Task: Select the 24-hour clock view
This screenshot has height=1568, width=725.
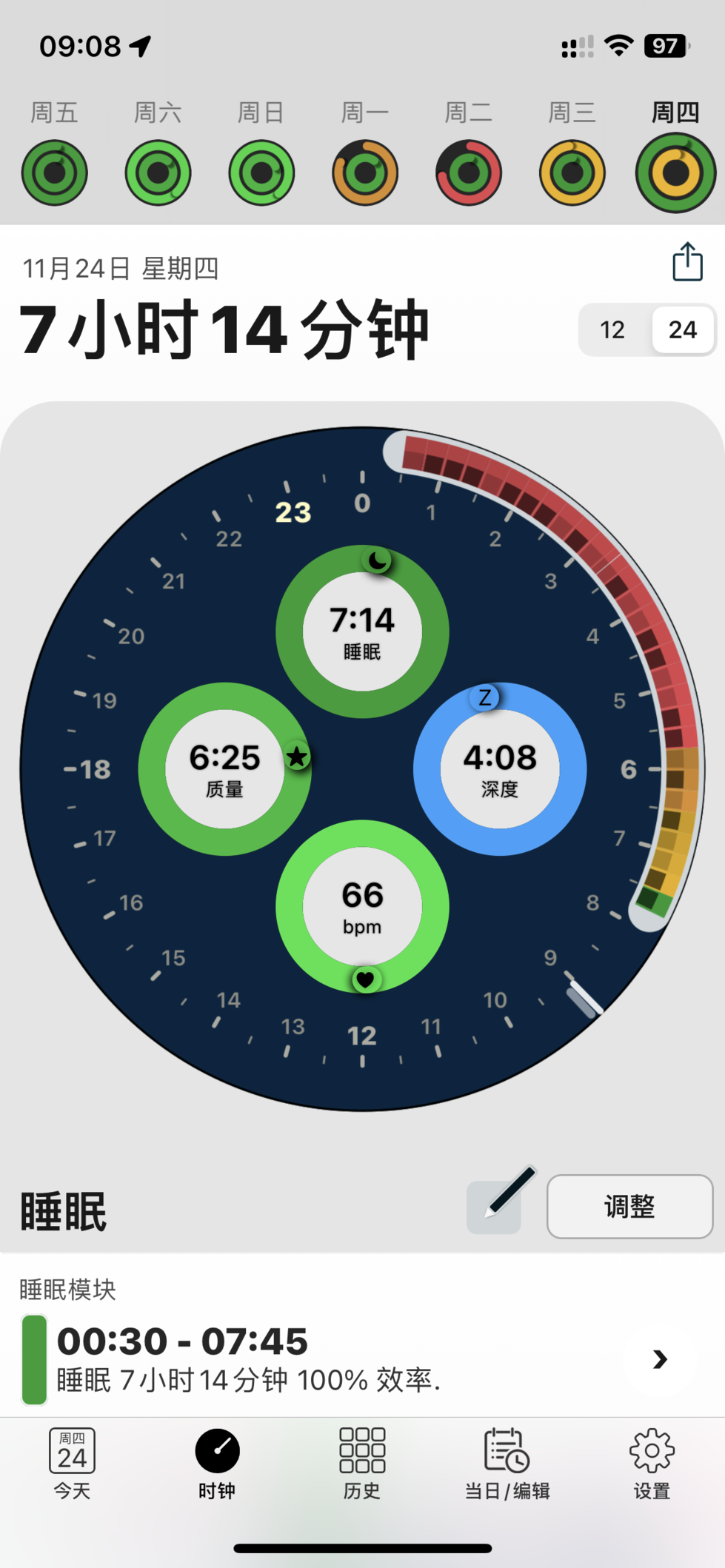Action: [682, 329]
